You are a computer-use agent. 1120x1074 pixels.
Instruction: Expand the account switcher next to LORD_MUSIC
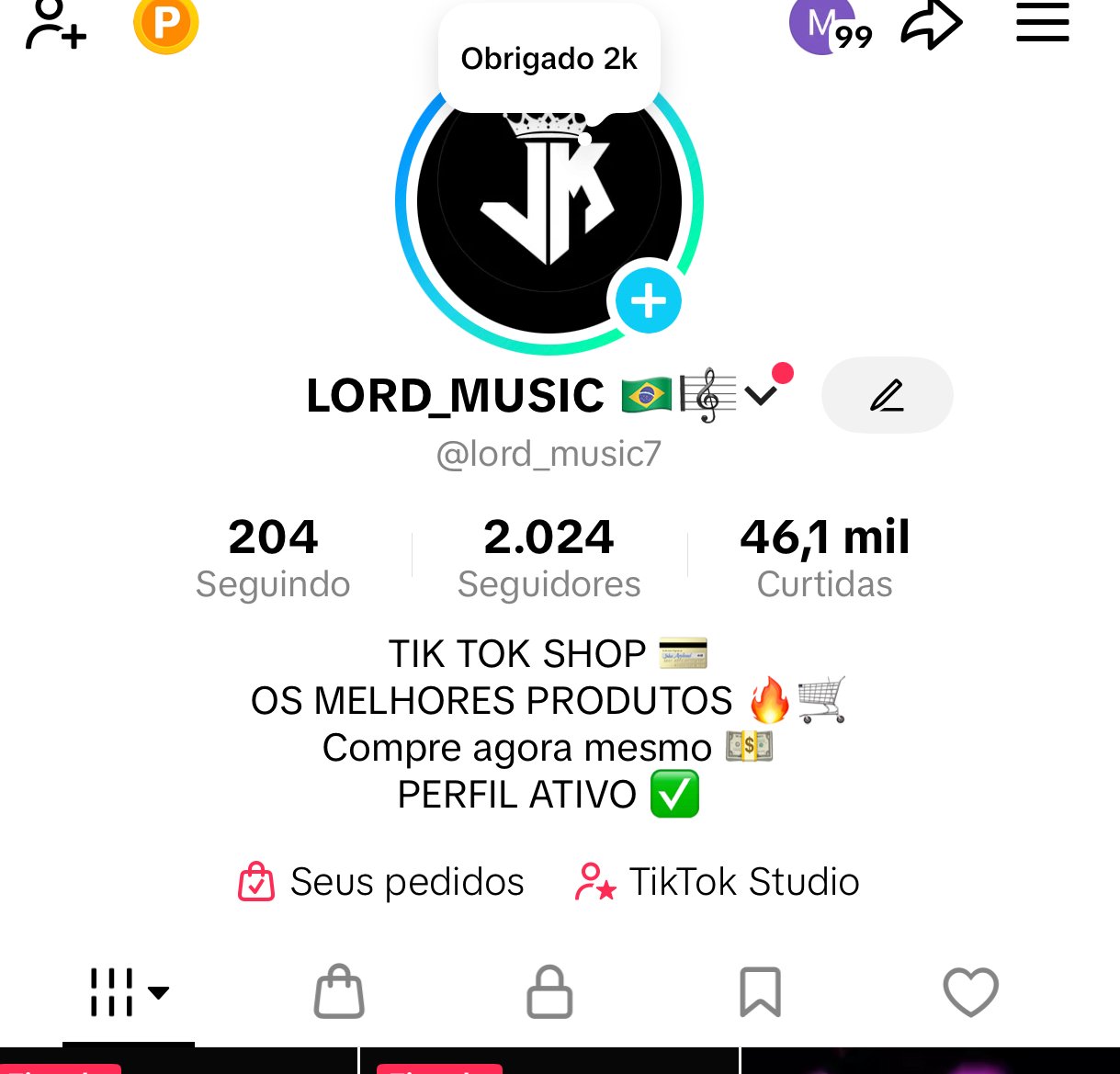[761, 396]
